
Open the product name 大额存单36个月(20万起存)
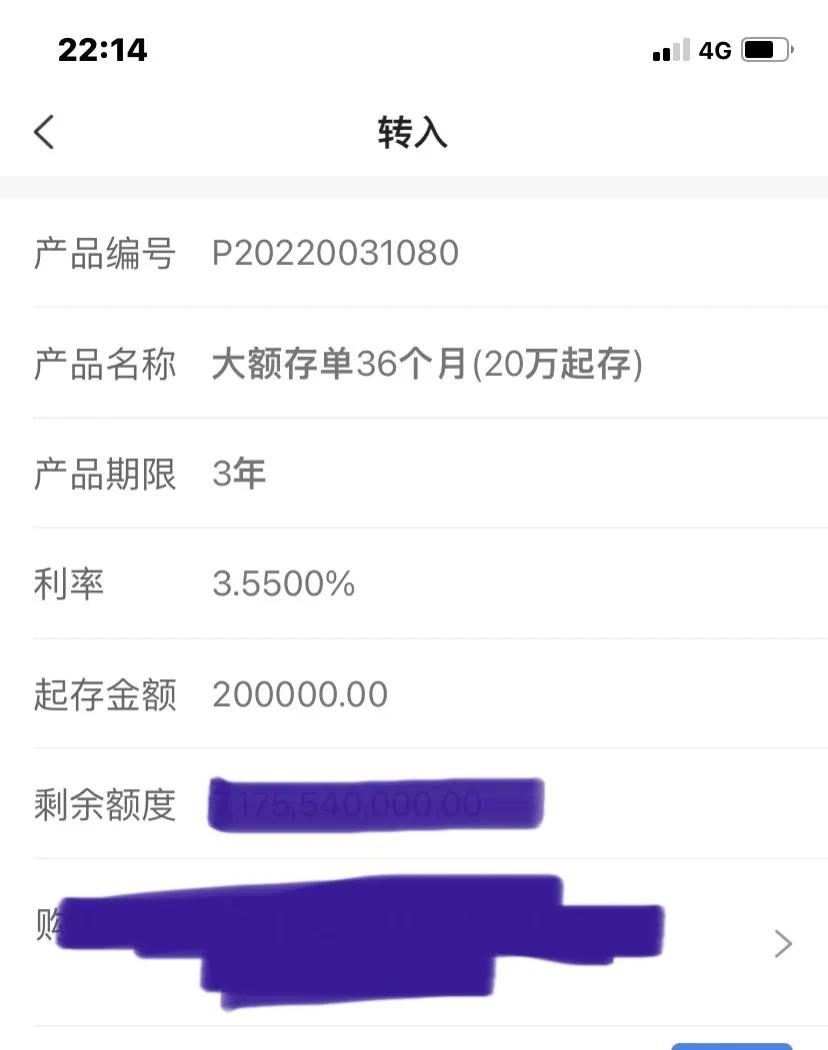coord(425,363)
